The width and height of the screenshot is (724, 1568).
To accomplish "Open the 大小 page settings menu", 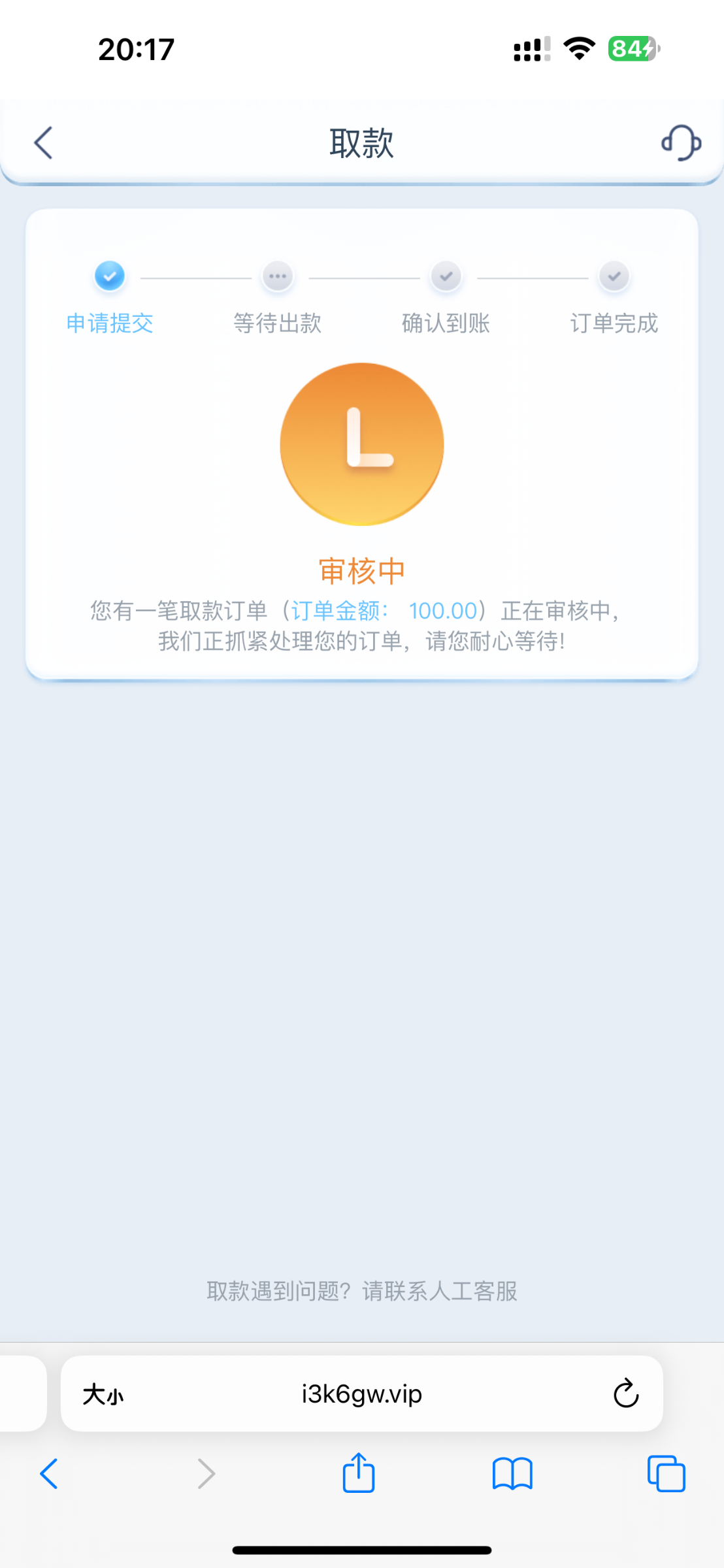I will (103, 1394).
